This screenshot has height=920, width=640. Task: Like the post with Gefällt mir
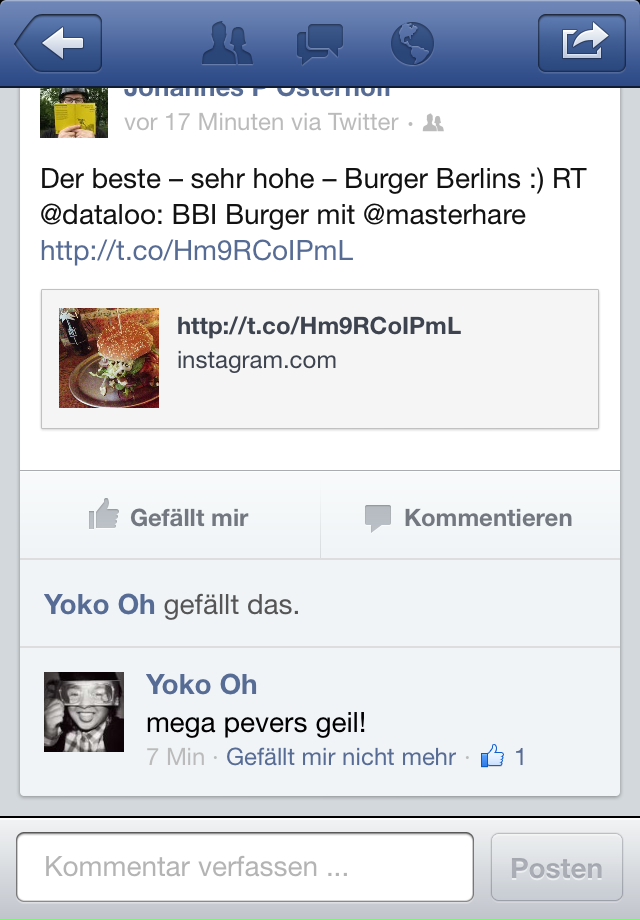[x=169, y=517]
